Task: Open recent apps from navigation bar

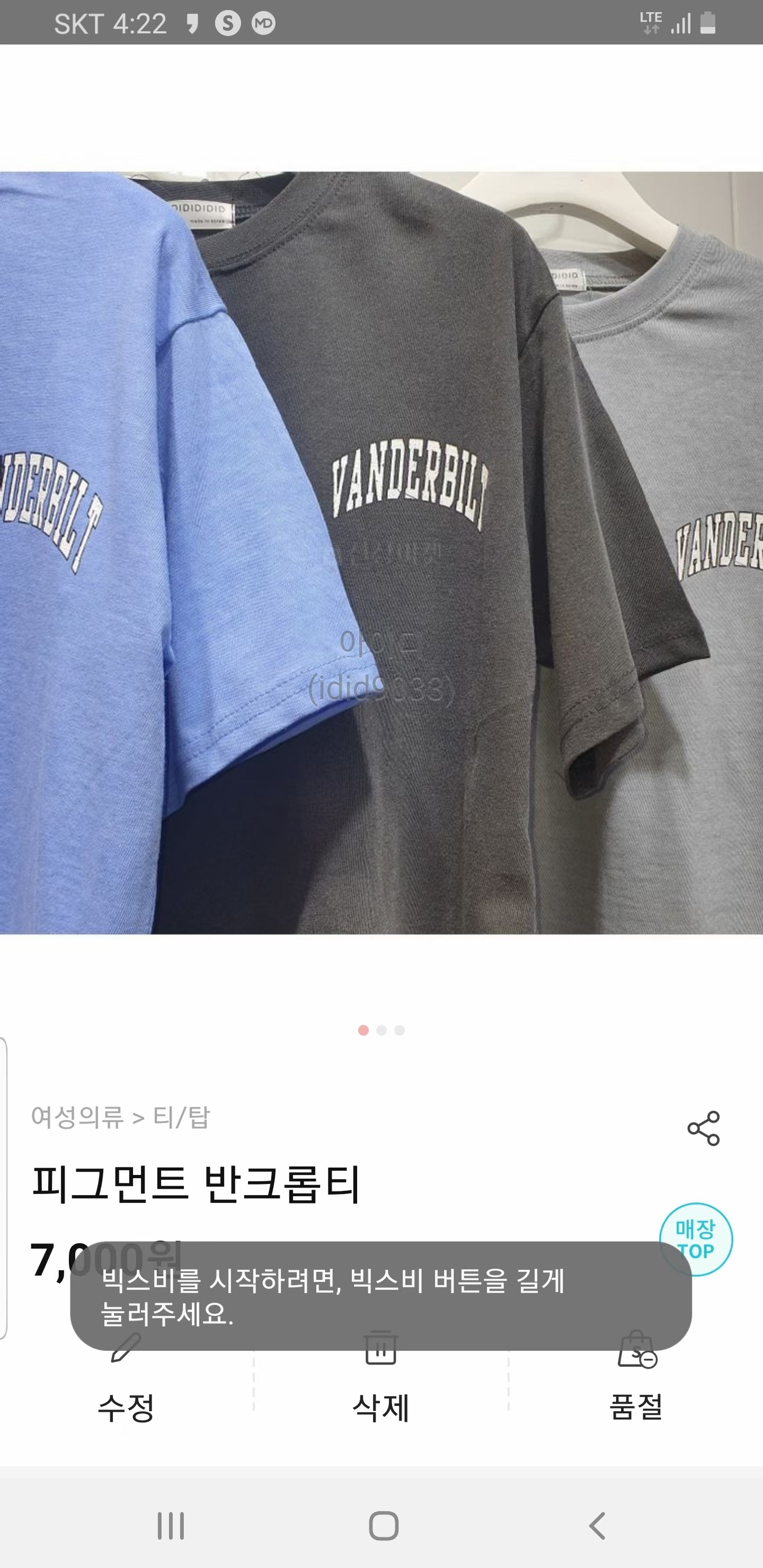Action: coord(171,1526)
